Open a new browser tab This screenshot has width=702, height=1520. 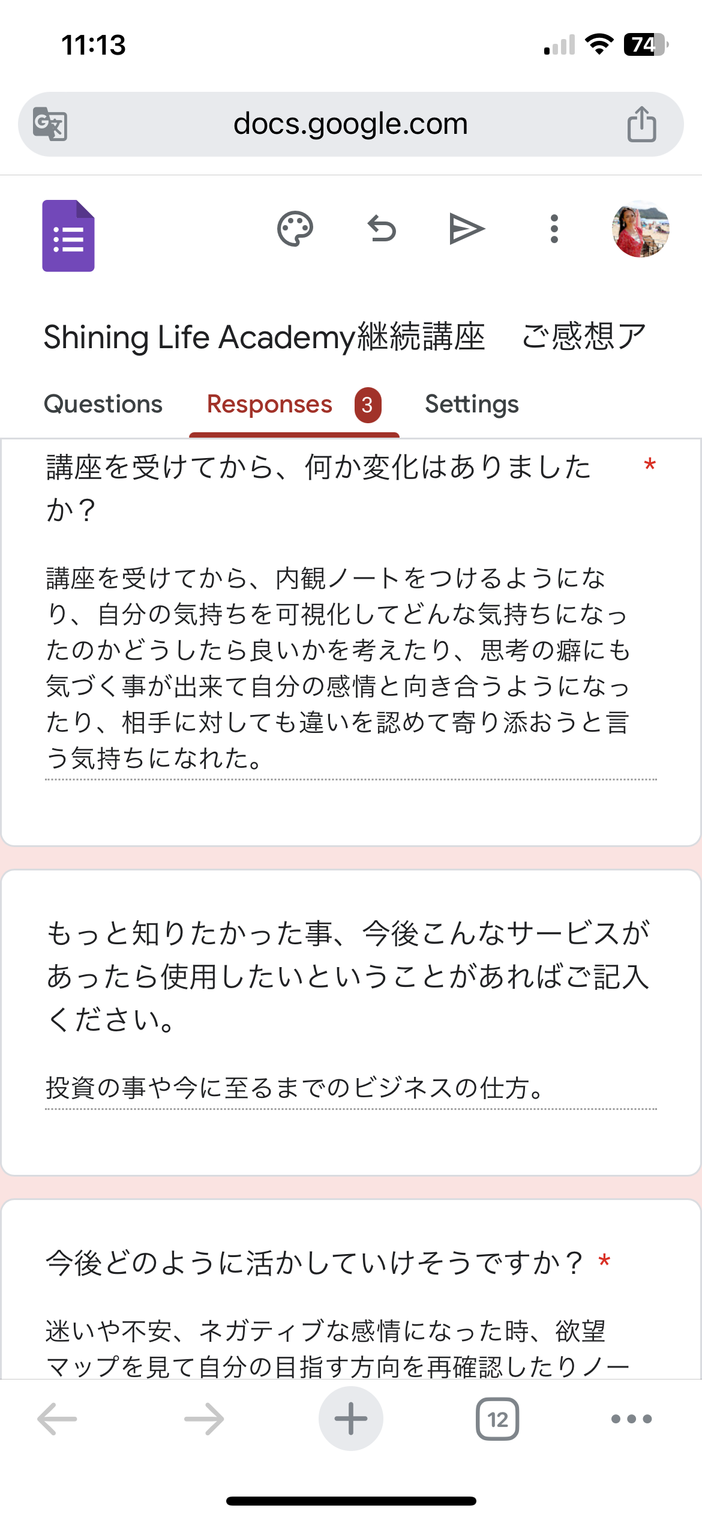coord(350,1419)
